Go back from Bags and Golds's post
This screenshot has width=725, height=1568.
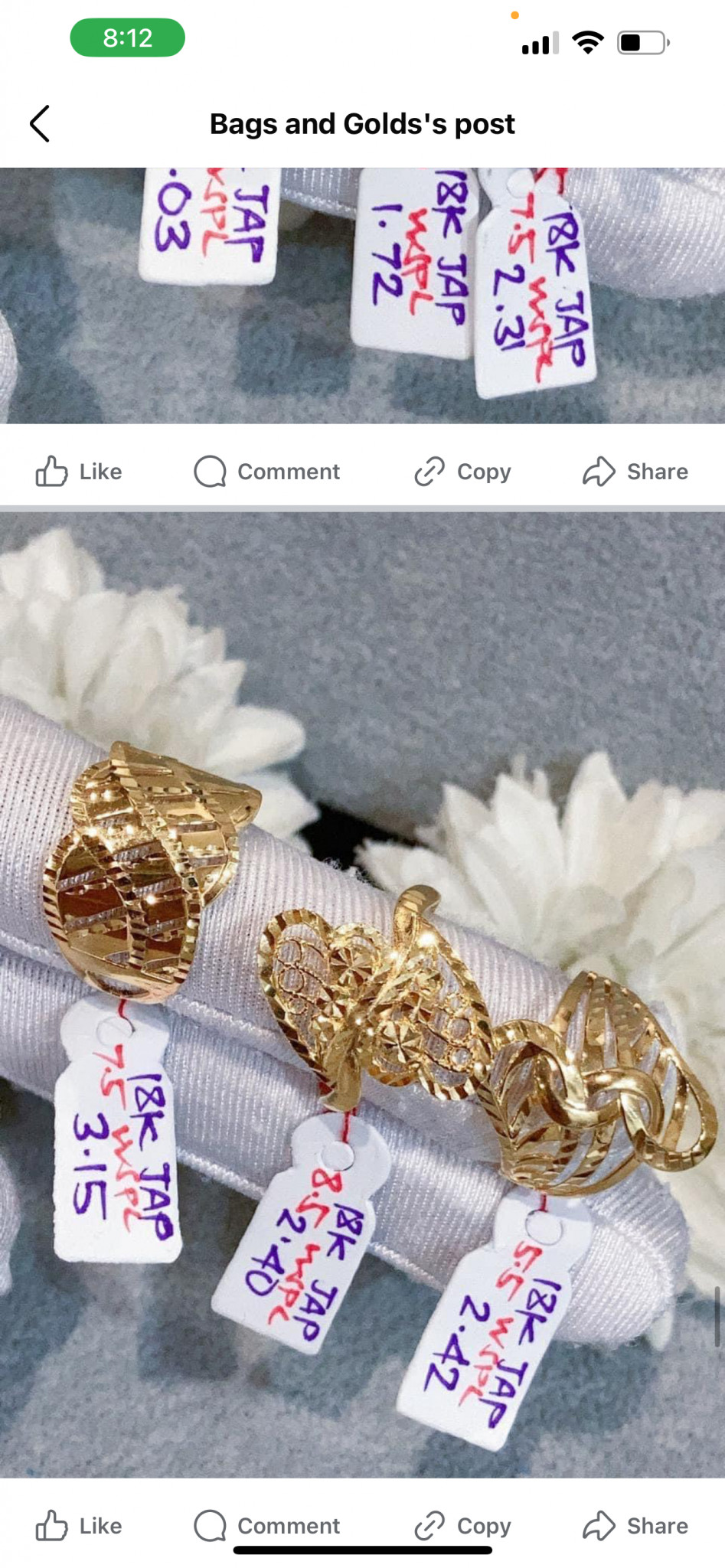coord(40,123)
